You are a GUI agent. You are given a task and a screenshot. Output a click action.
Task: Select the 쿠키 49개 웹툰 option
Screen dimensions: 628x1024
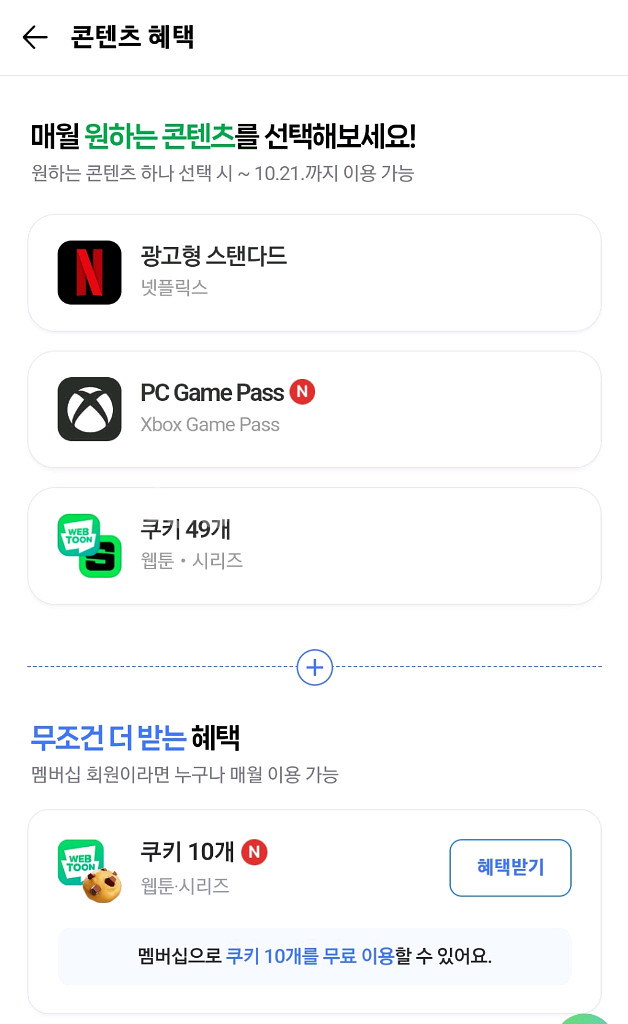(x=314, y=545)
